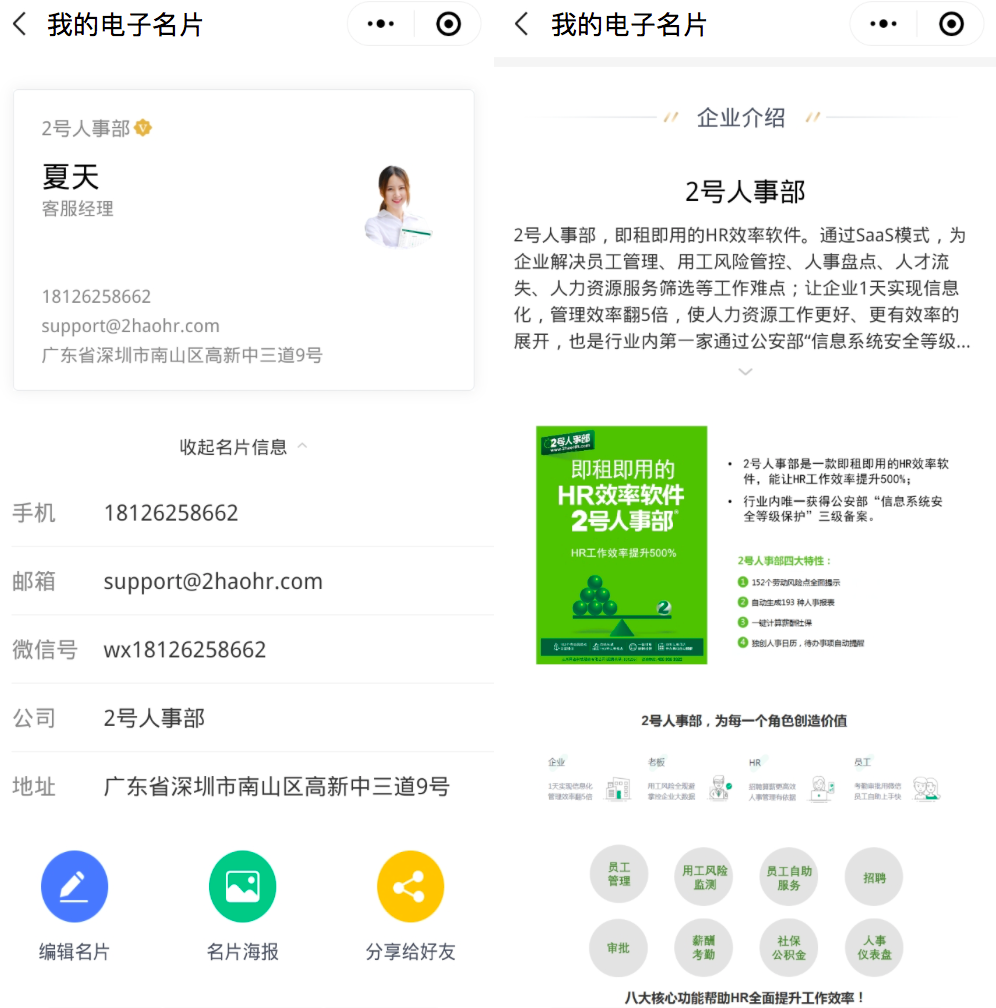View the green HR效率软件 poster image

pos(621,545)
